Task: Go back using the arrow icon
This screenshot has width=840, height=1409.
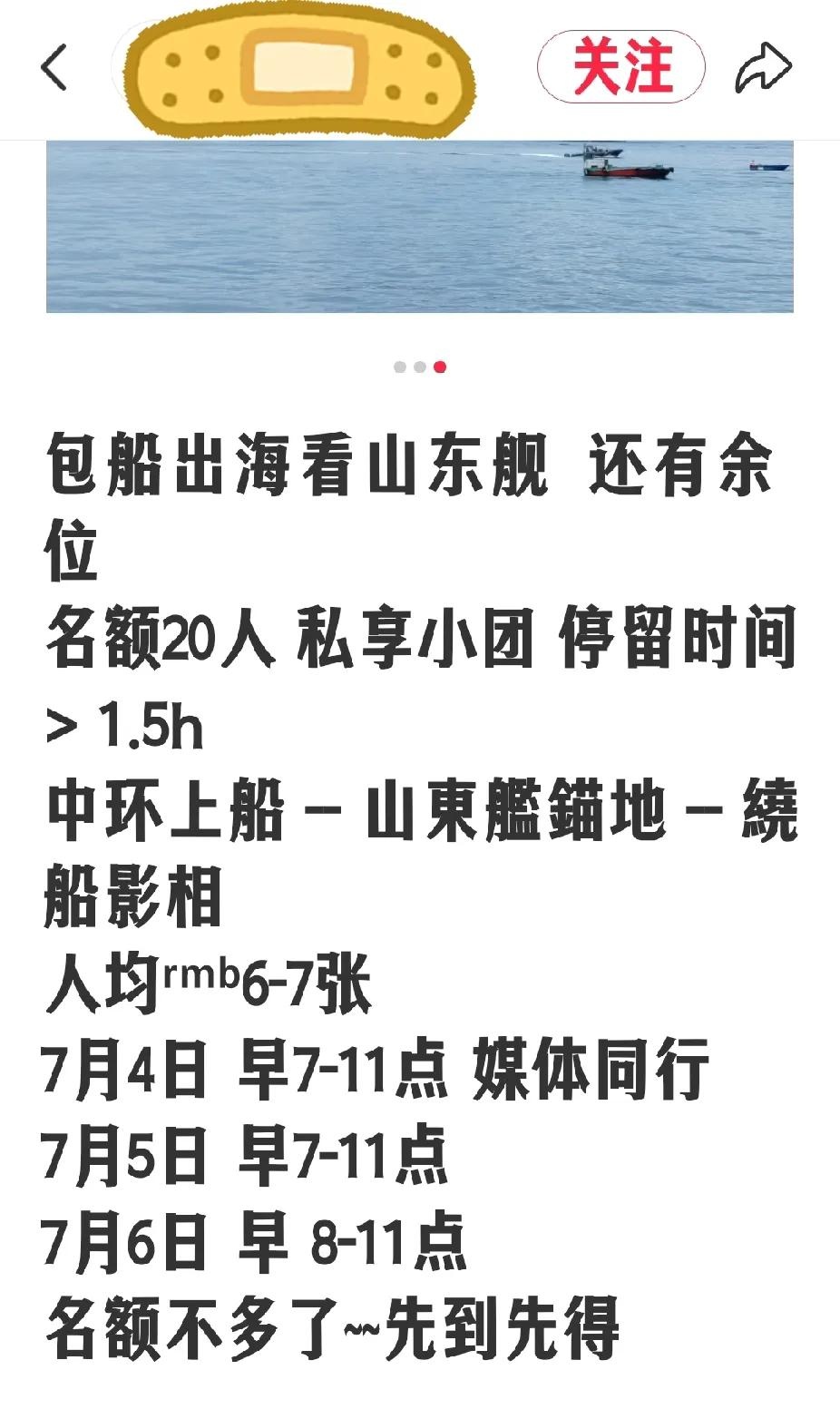Action: (54, 68)
